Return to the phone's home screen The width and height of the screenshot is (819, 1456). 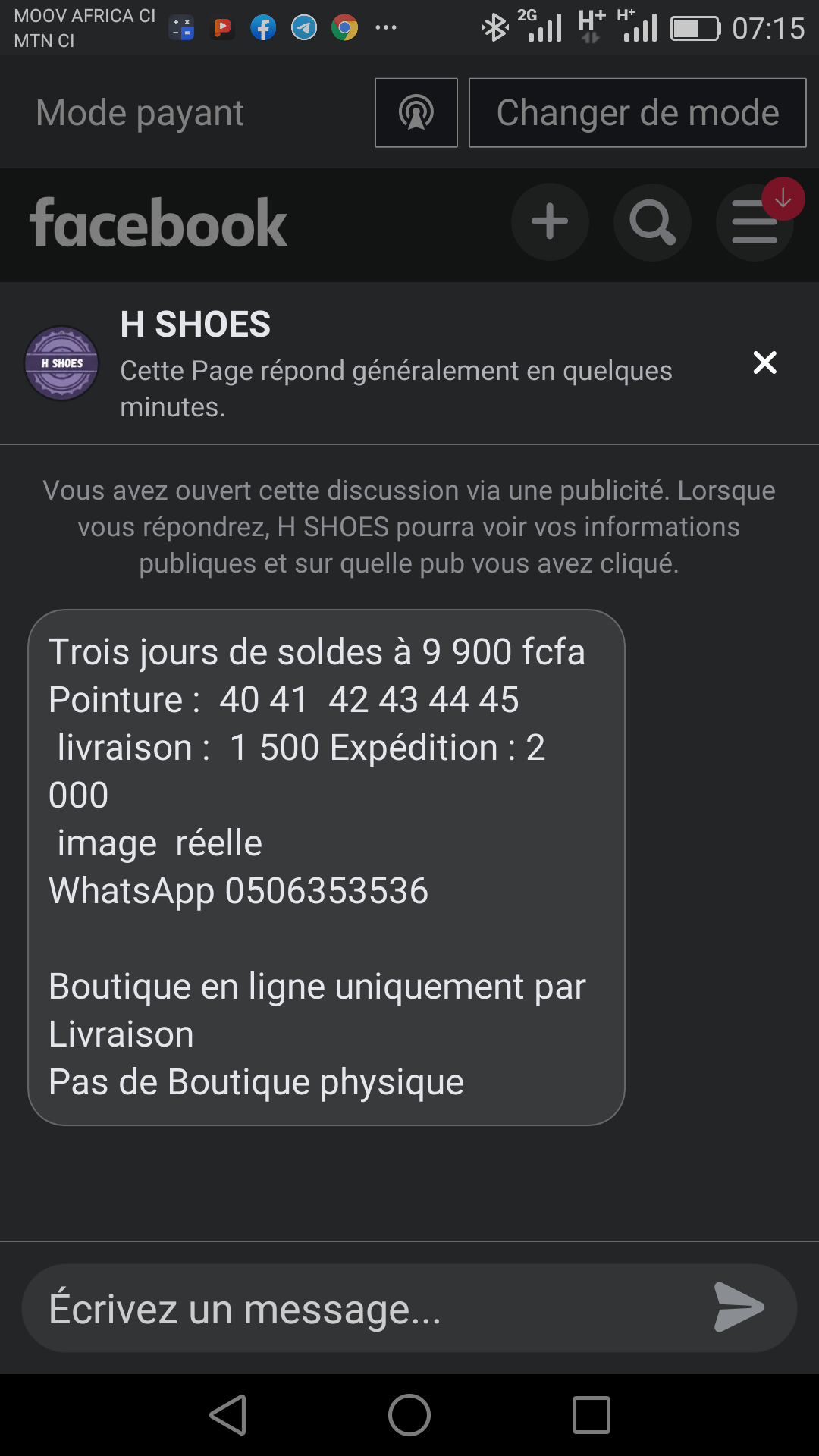[409, 1415]
